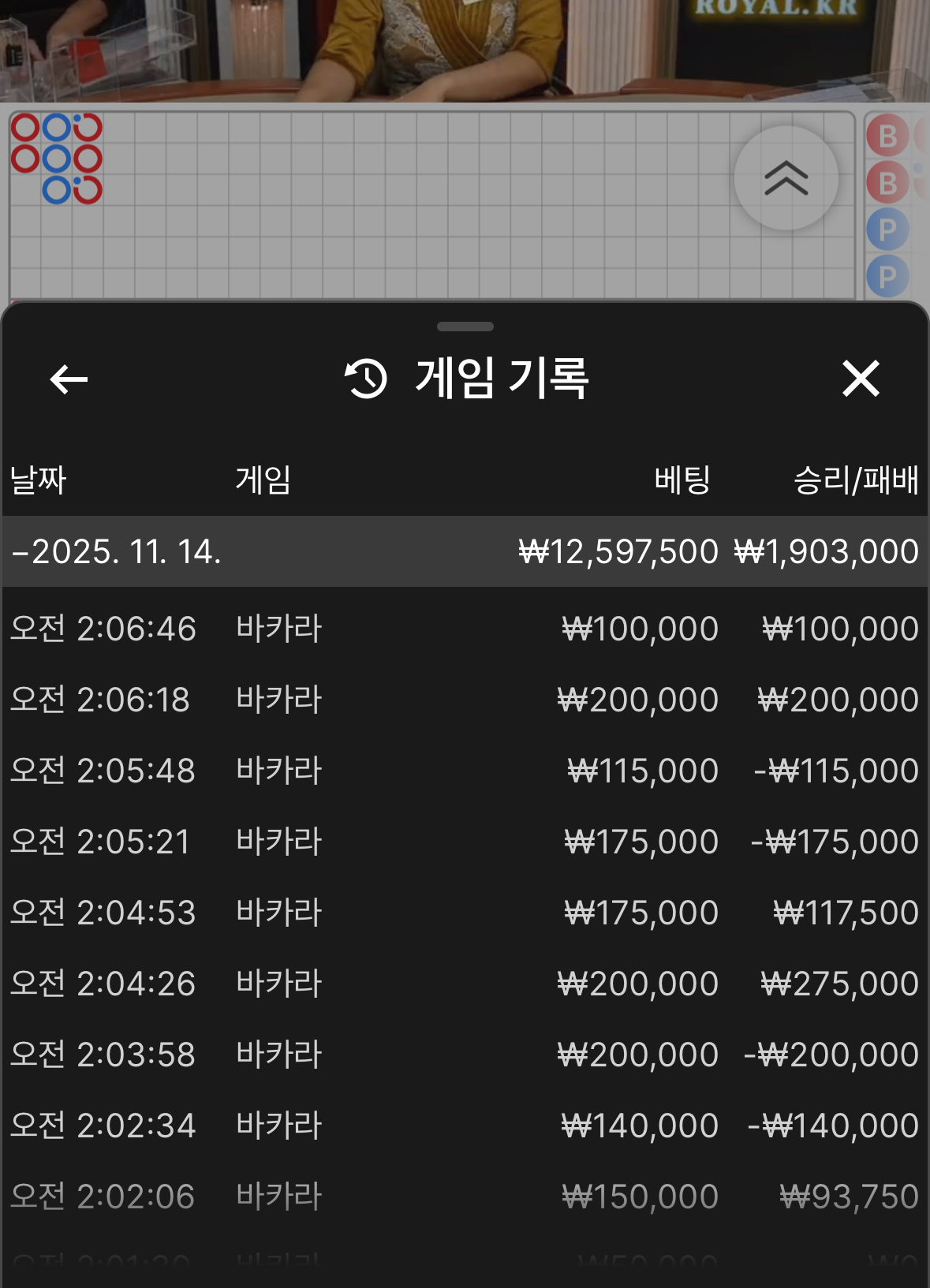Go back from the game history panel
The image size is (930, 1288).
(x=69, y=379)
